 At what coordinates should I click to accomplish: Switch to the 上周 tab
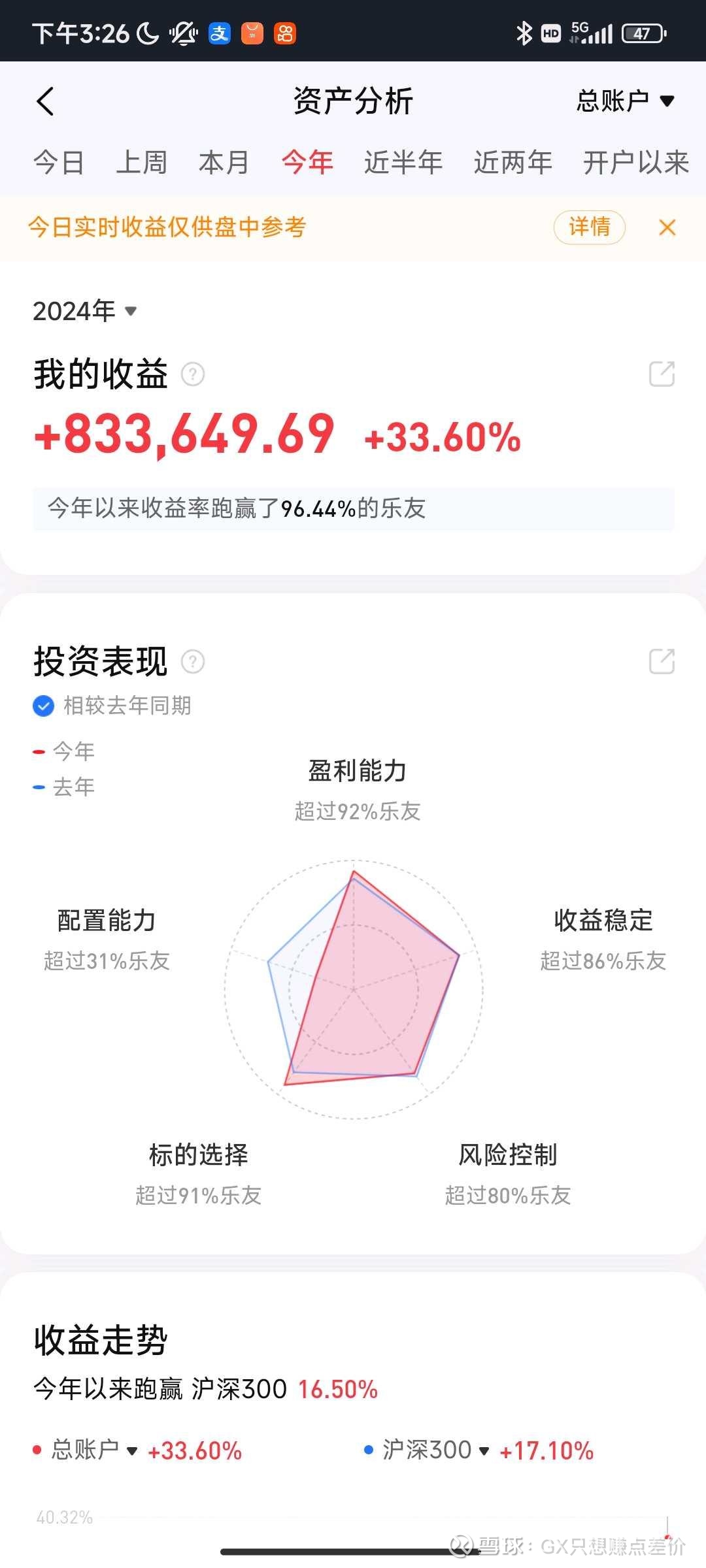pos(141,162)
